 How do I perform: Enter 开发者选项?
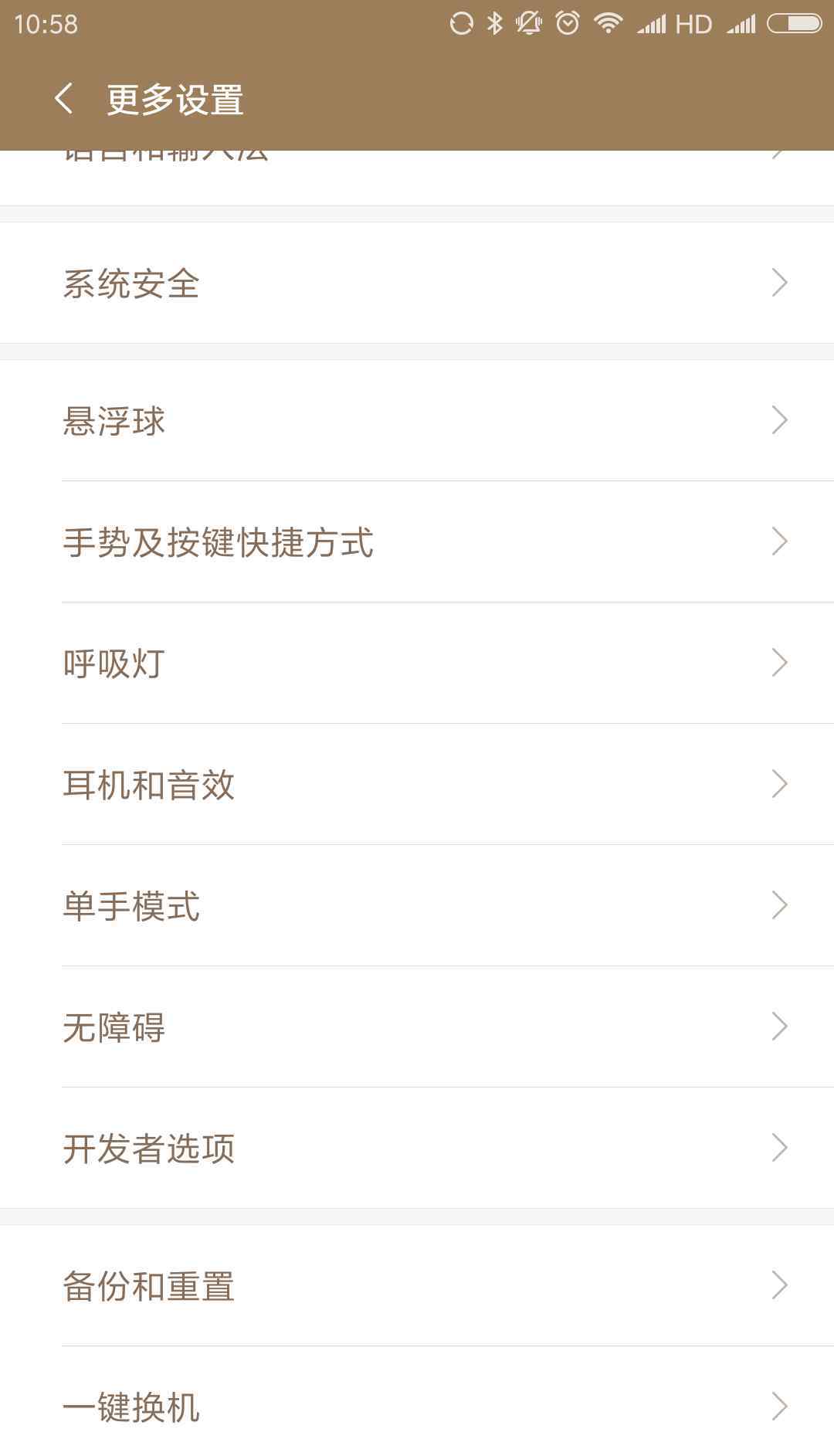click(x=417, y=1148)
